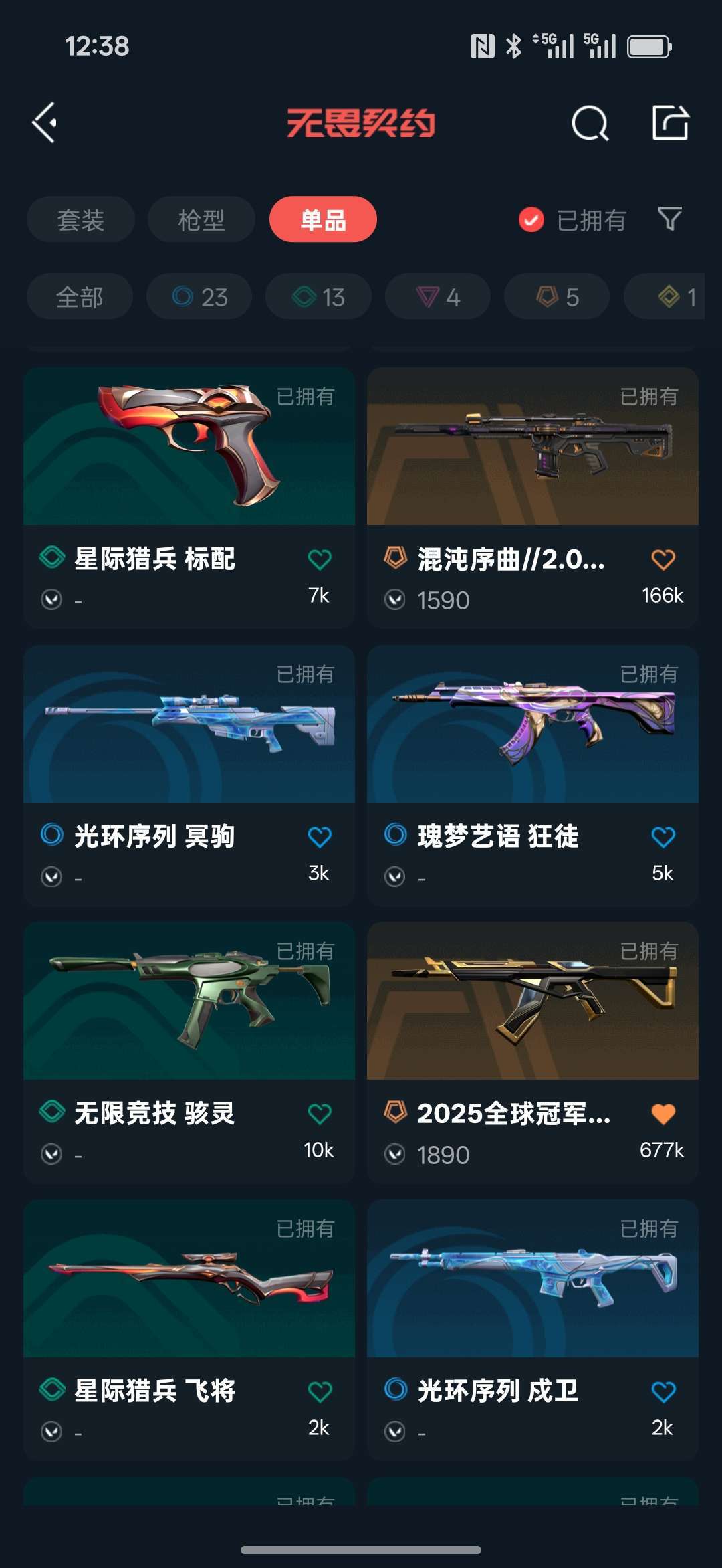Select the blue rarity filter showing 23
Image resolution: width=722 pixels, height=1568 pixels.
pyautogui.click(x=199, y=296)
